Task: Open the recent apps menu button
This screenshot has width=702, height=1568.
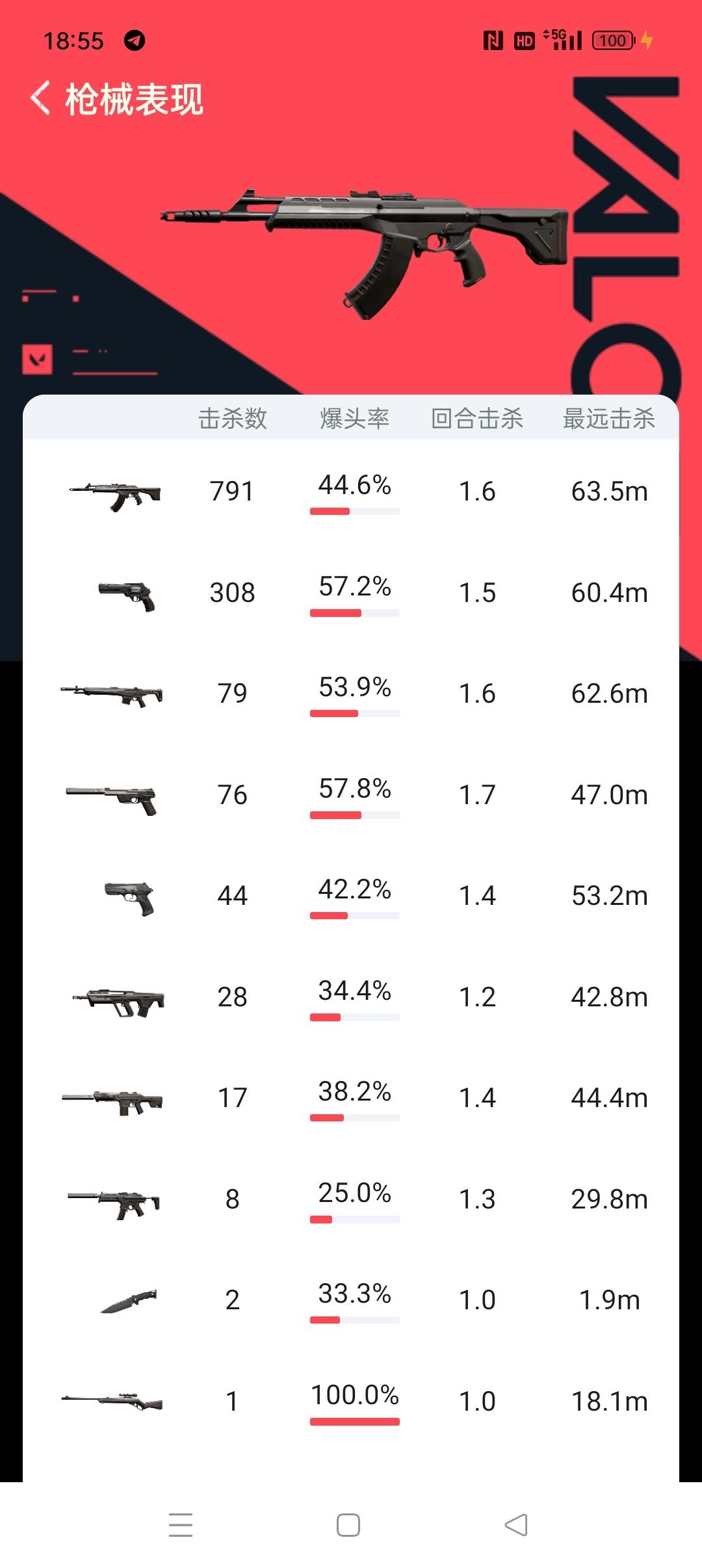Action: 181,1525
